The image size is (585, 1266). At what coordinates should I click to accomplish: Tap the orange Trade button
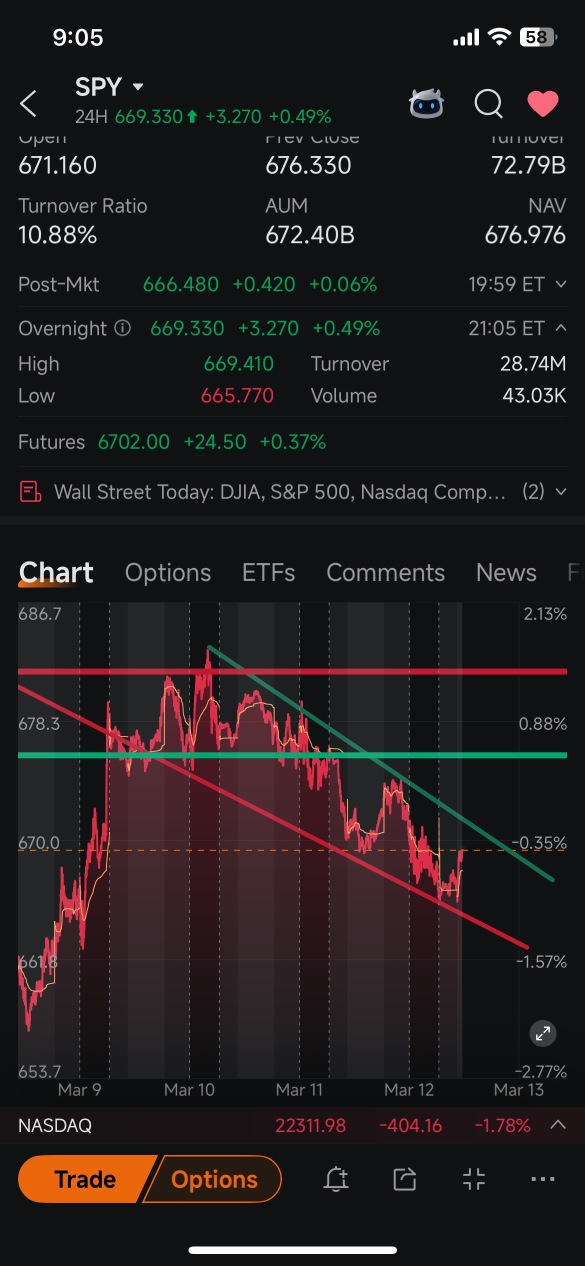[x=85, y=1179]
